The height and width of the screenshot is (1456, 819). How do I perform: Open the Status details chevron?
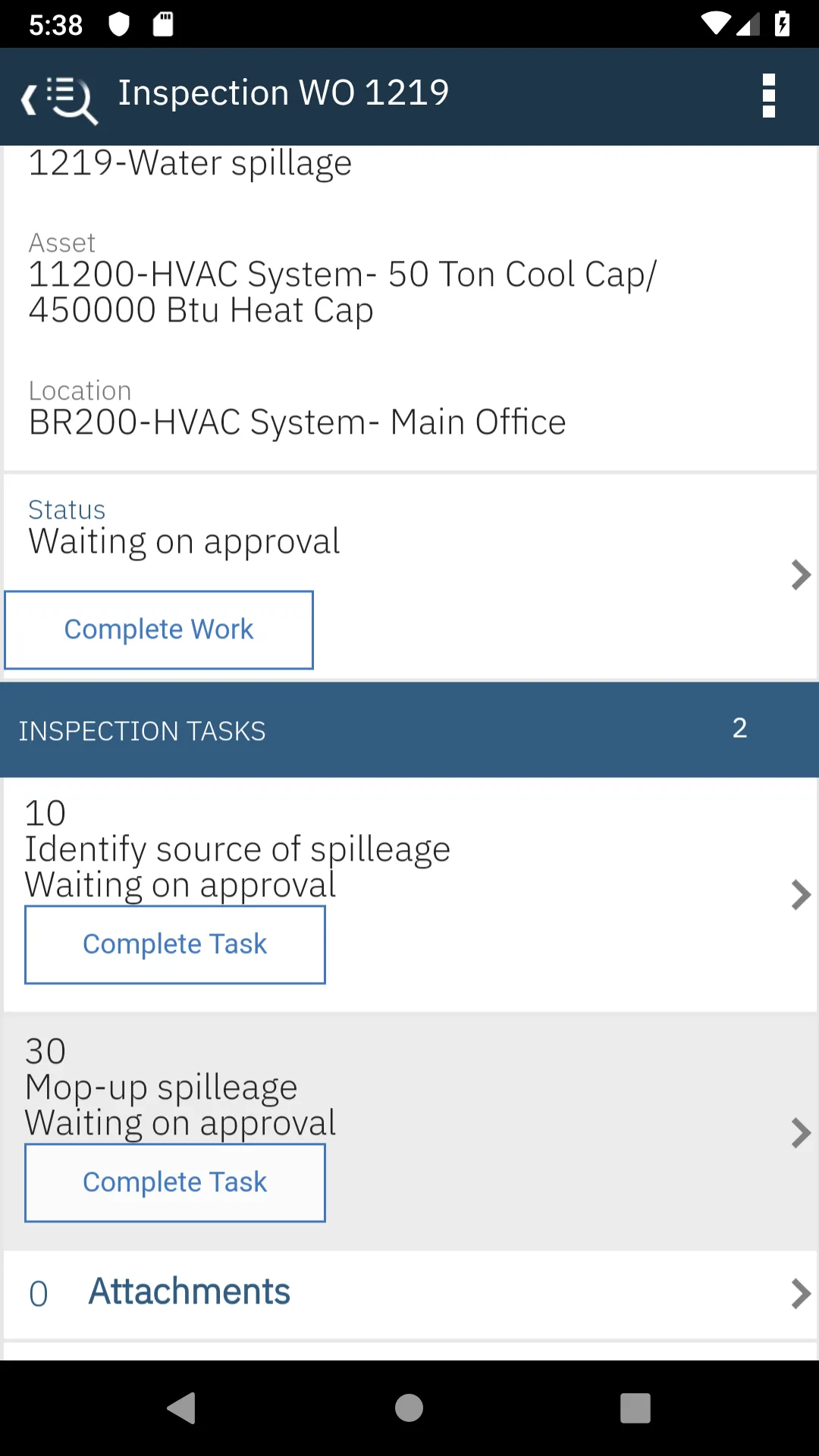click(x=800, y=575)
